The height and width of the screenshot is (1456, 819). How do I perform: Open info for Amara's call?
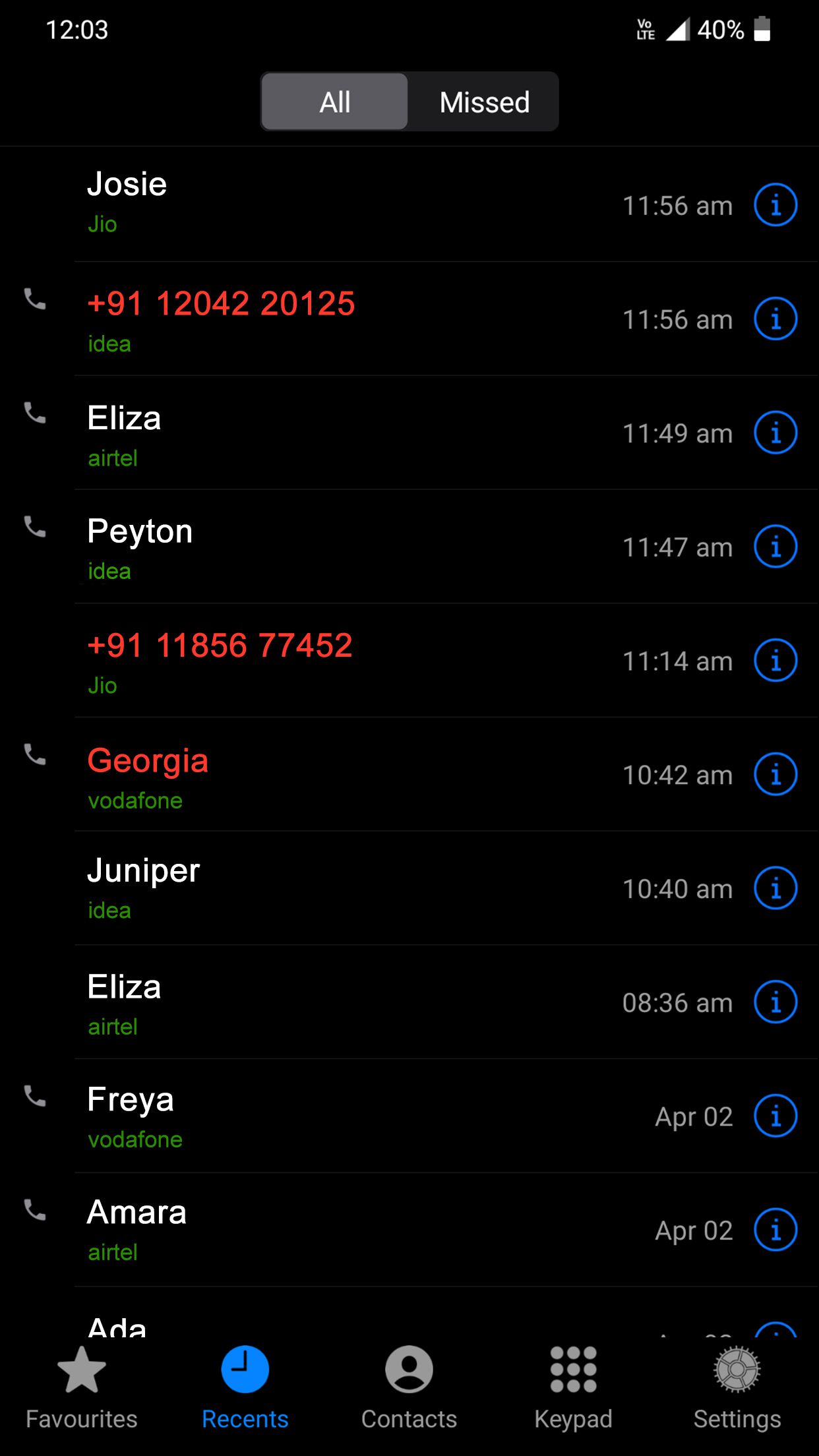coord(775,1230)
